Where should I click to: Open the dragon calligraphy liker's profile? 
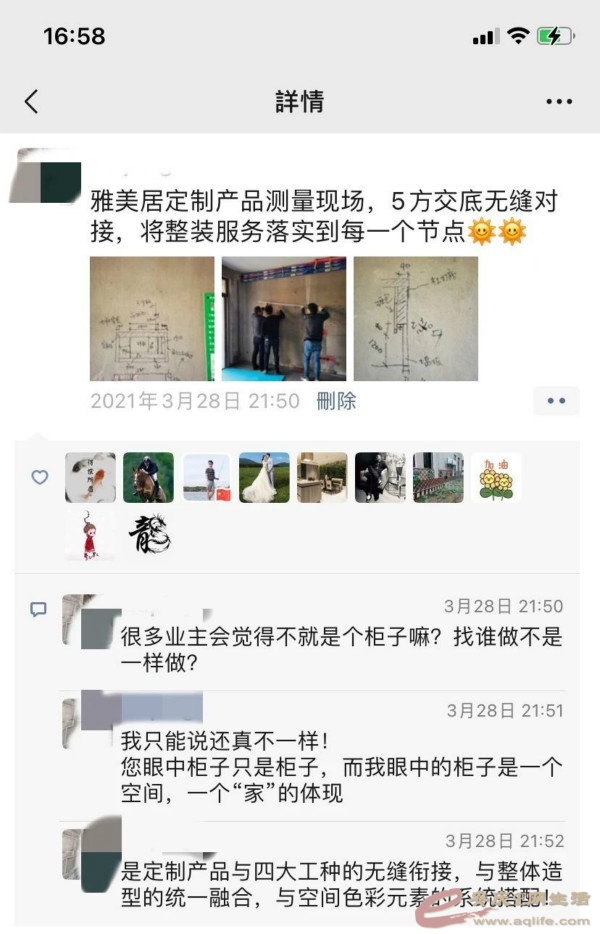click(x=148, y=535)
